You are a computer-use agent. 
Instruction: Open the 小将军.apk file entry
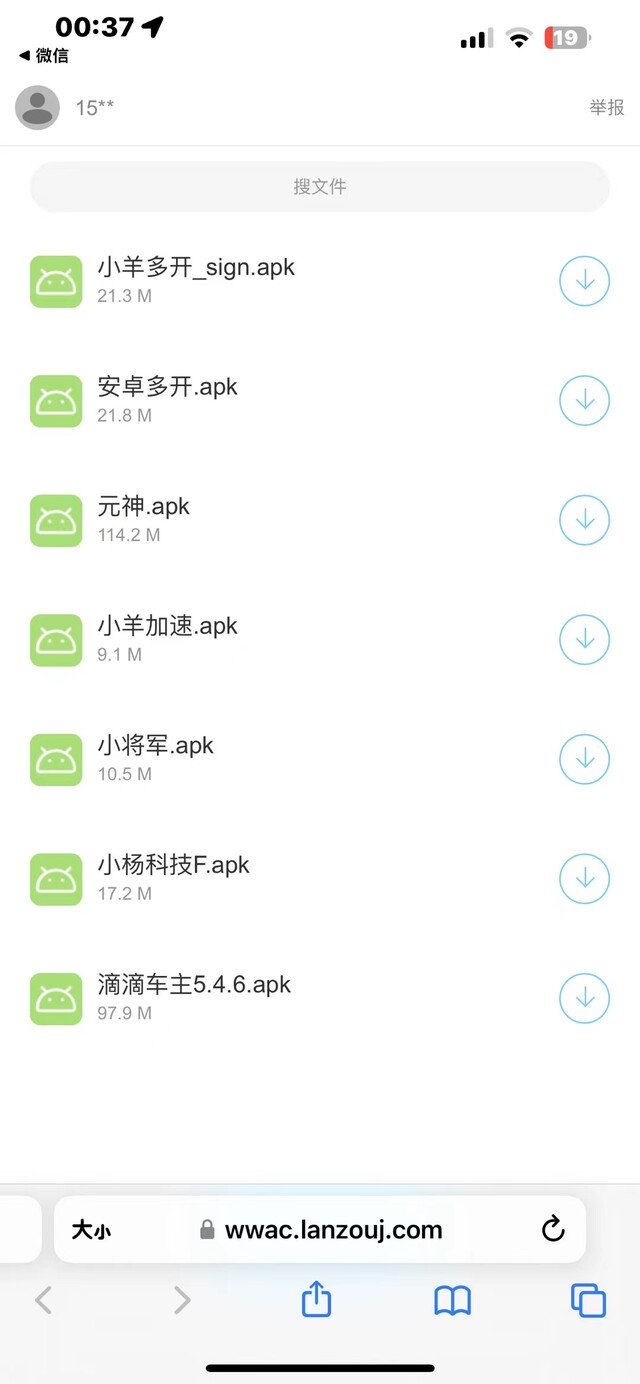[x=320, y=759]
